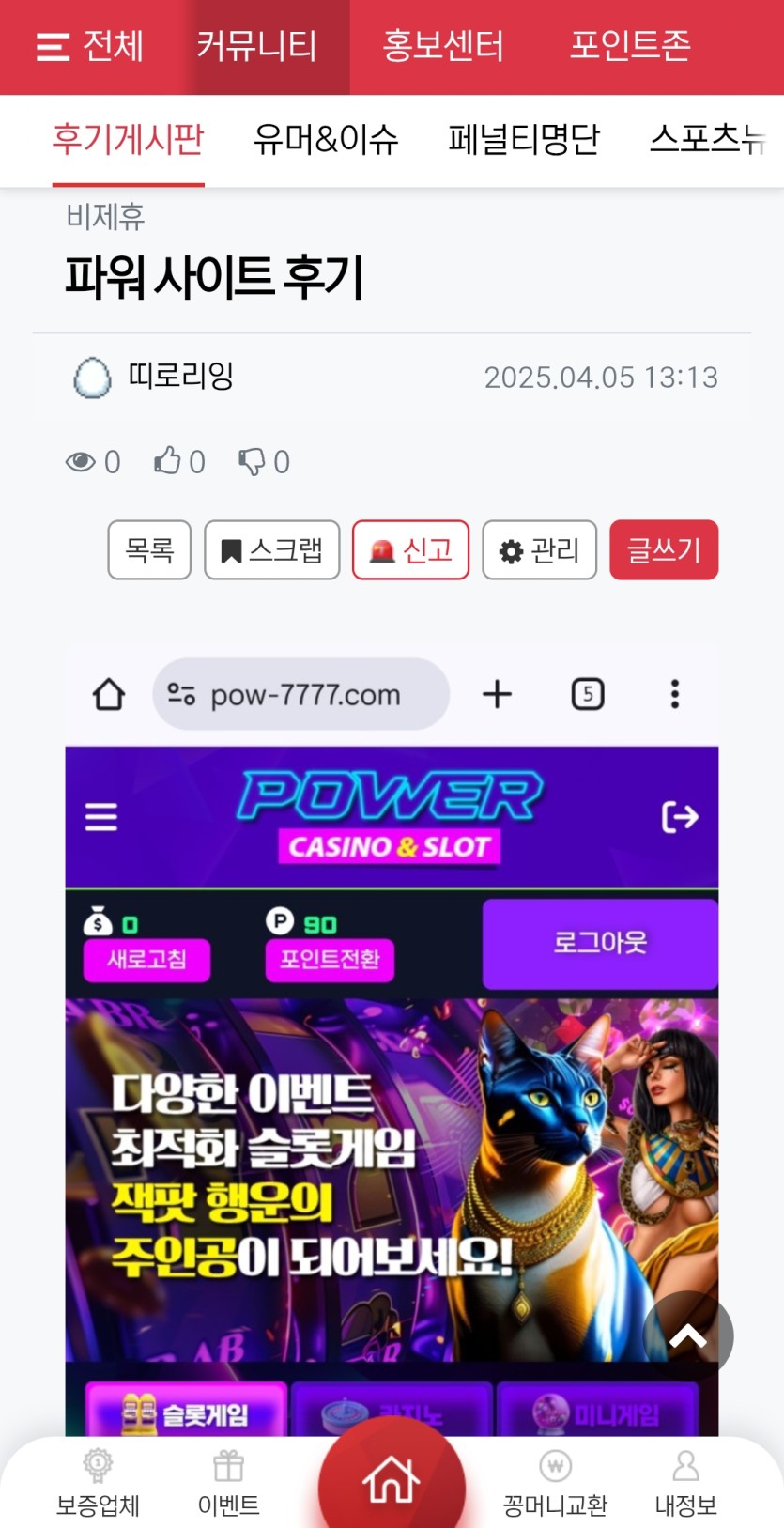Report this post with 신고
Viewport: 784px width, 1528px height.
click(410, 549)
